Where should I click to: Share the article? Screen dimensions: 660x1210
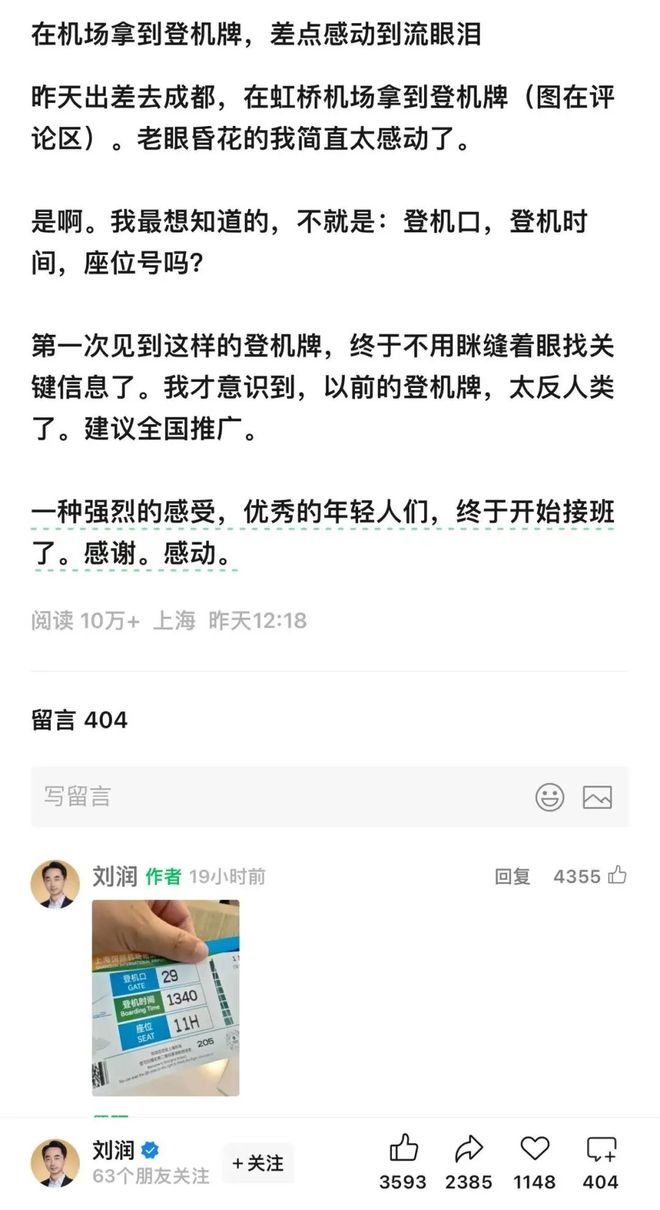[469, 1150]
